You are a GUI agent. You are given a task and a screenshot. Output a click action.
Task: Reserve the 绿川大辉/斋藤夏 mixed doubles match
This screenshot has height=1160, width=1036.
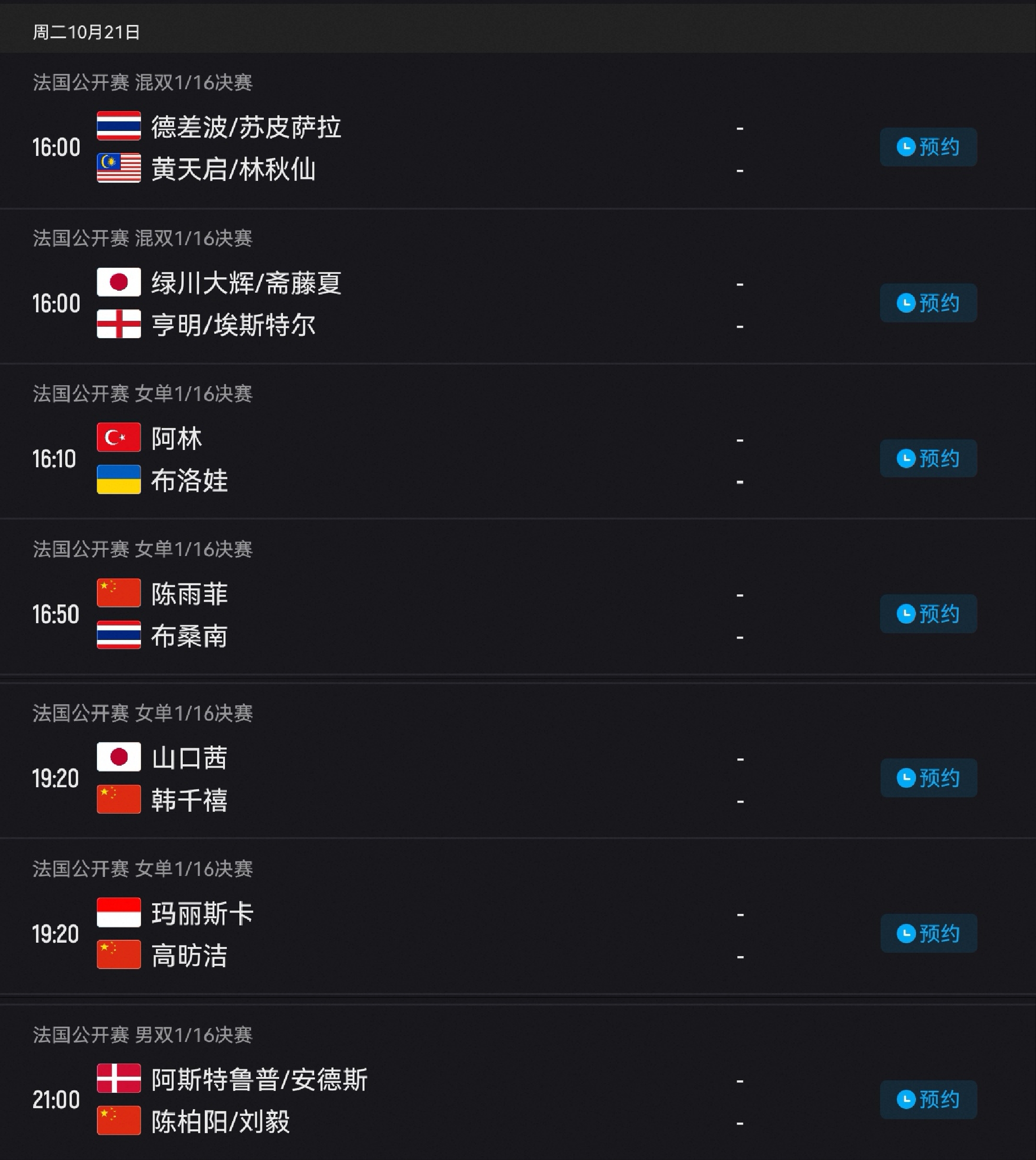928,303
